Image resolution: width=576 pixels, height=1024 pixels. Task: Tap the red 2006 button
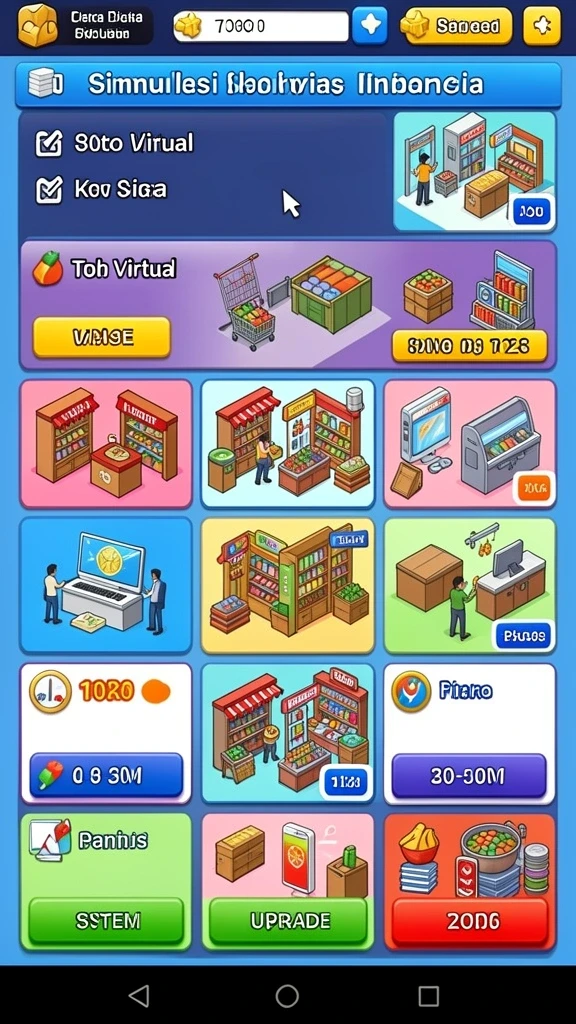coord(470,921)
